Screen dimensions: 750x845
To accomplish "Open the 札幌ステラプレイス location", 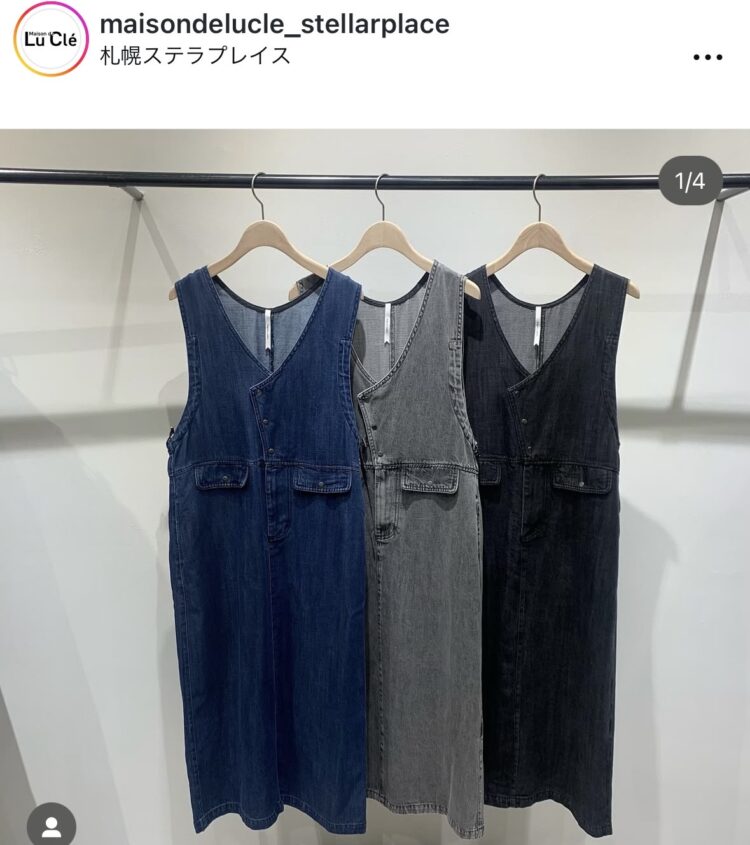I will coord(196,55).
